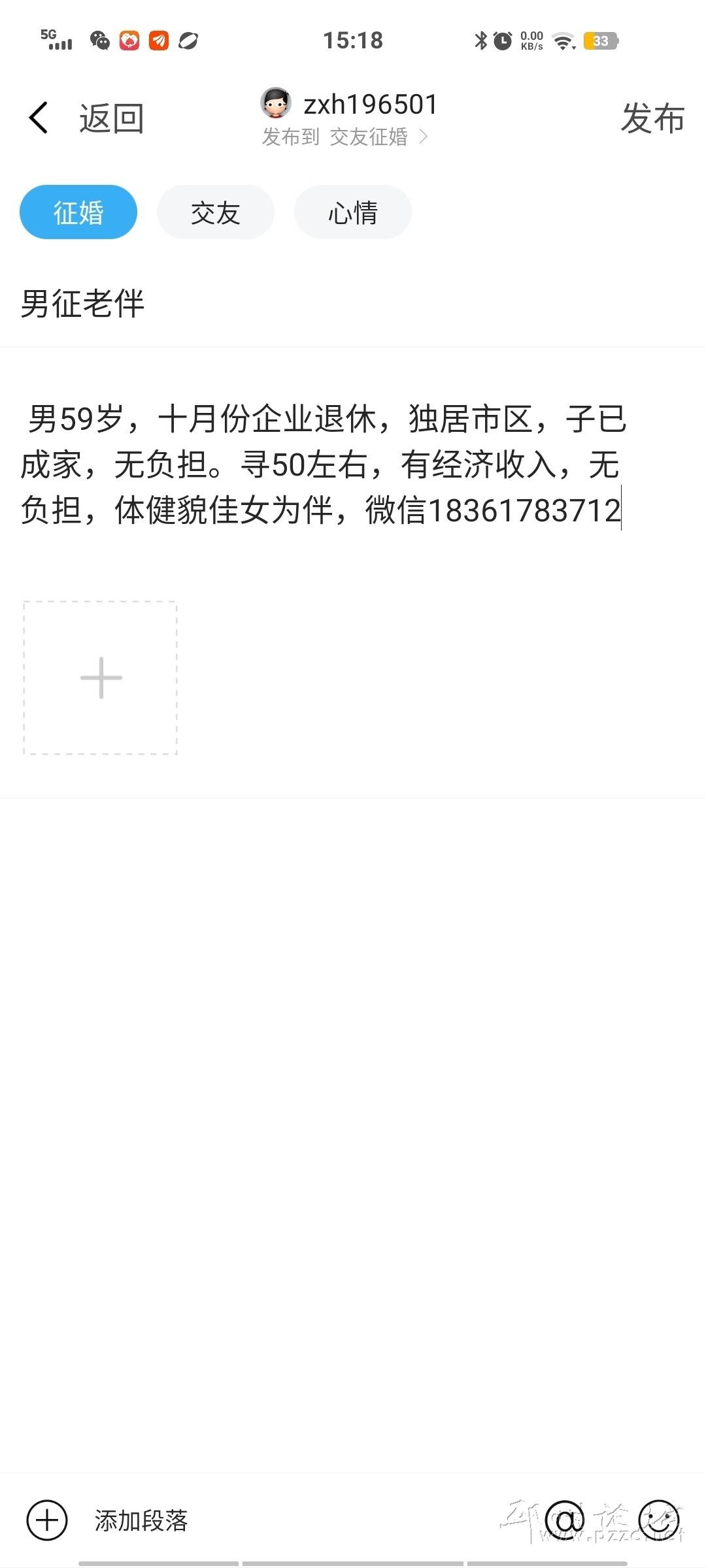Screen dimensions: 706x1568
Task: Add a paragraph with 添加段落
Action: point(108,1520)
